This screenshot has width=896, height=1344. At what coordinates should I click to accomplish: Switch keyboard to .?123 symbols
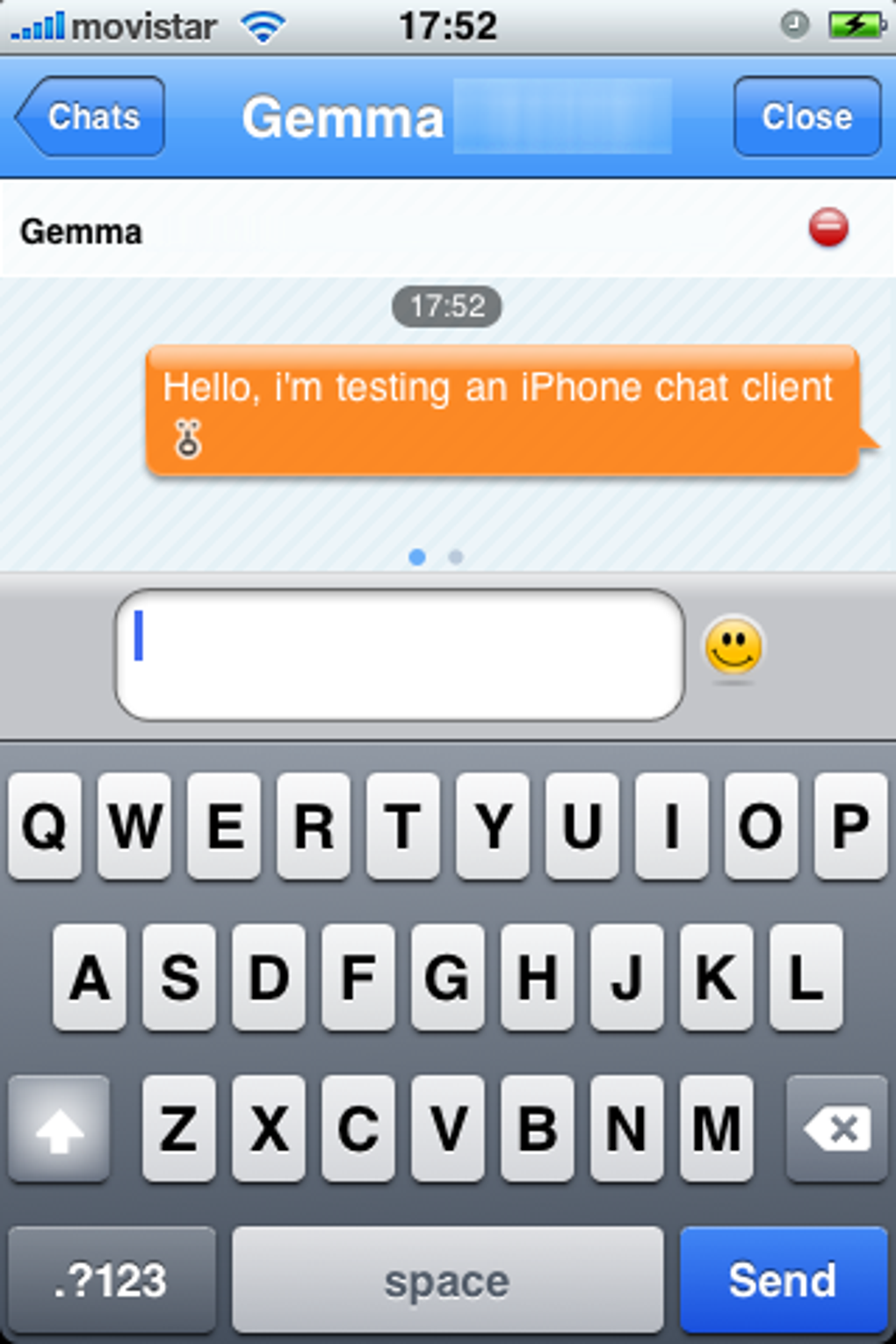pos(112,1280)
